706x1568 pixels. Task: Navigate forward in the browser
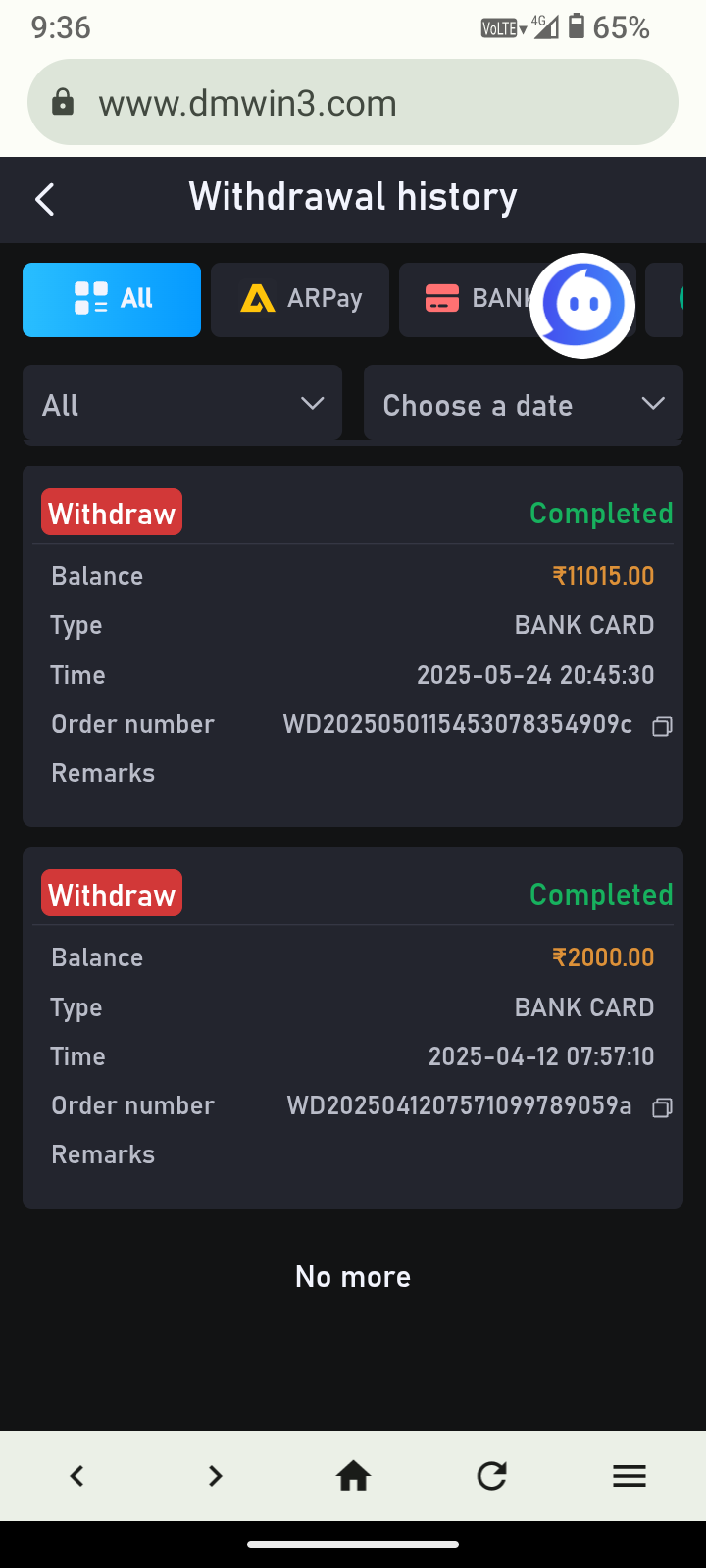(x=215, y=1476)
